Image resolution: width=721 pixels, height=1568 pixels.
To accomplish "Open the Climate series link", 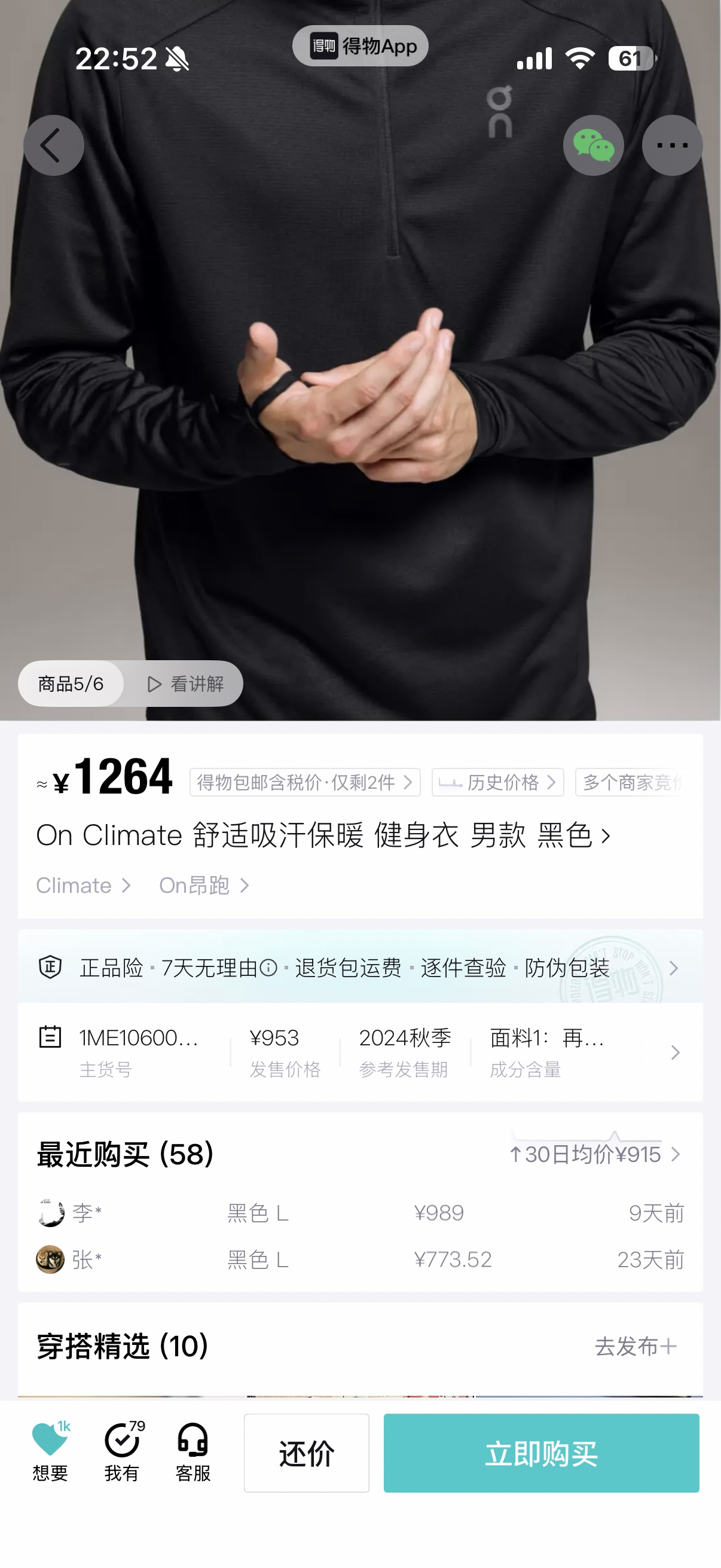I will coord(83,886).
